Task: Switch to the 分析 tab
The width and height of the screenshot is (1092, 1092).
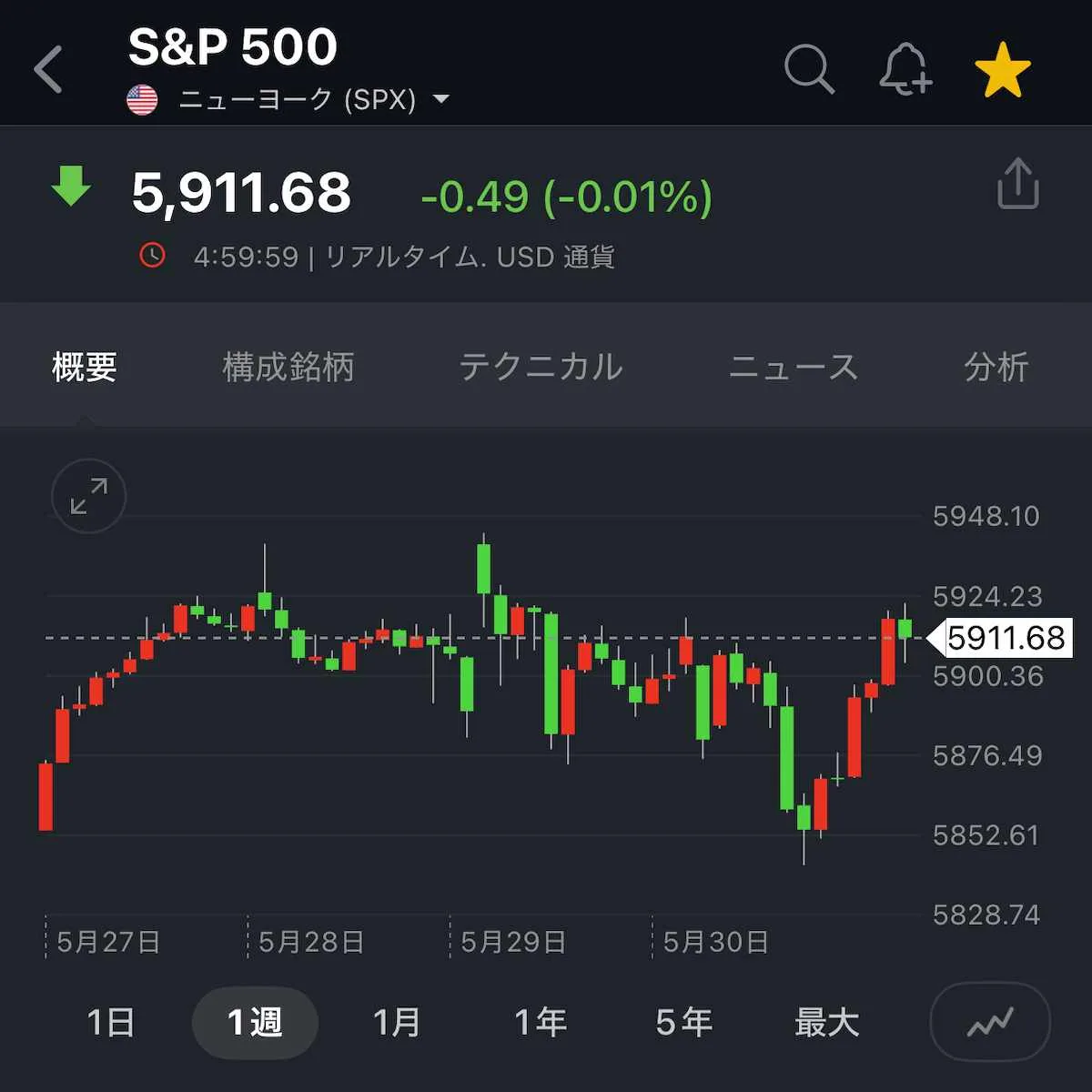Action: click(x=996, y=368)
